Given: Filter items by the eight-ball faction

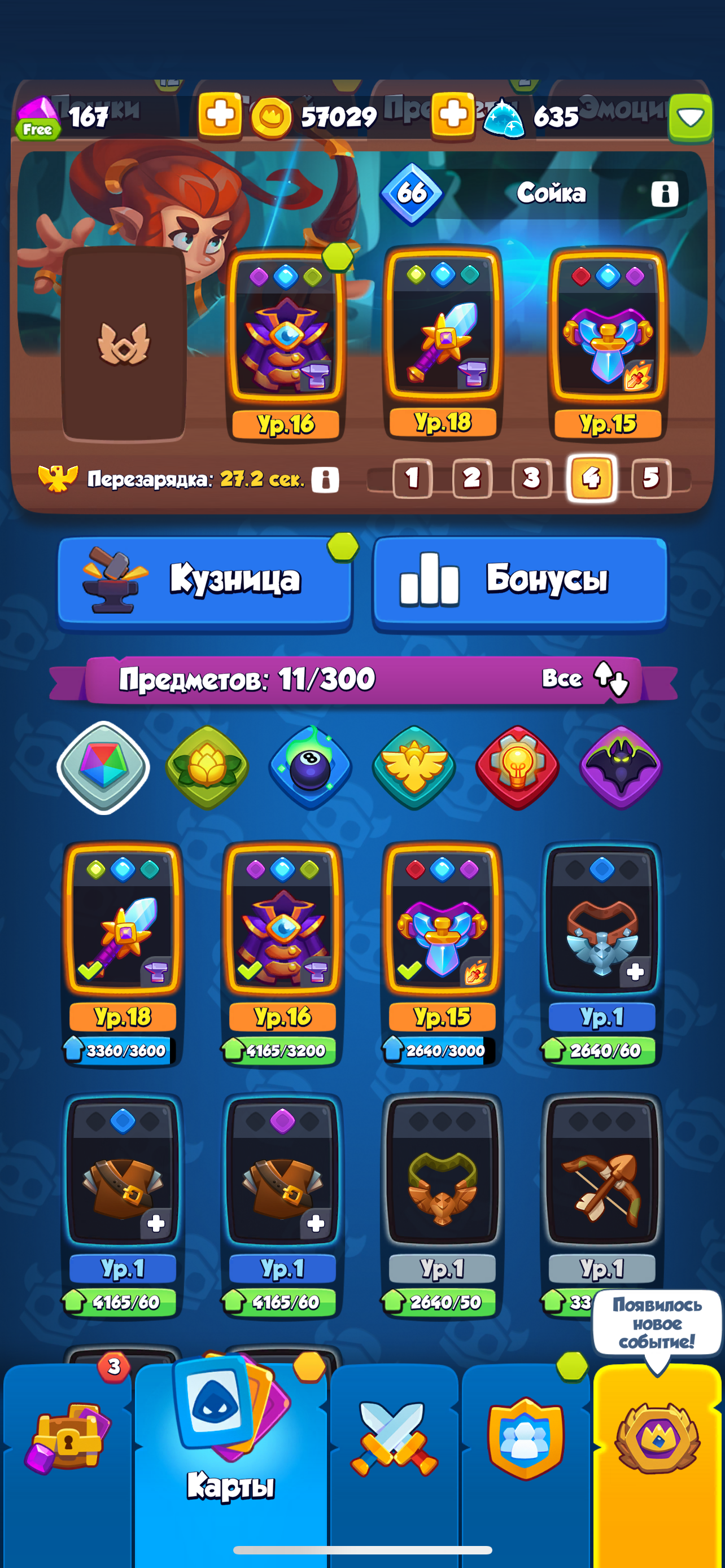Looking at the screenshot, I should 311,767.
